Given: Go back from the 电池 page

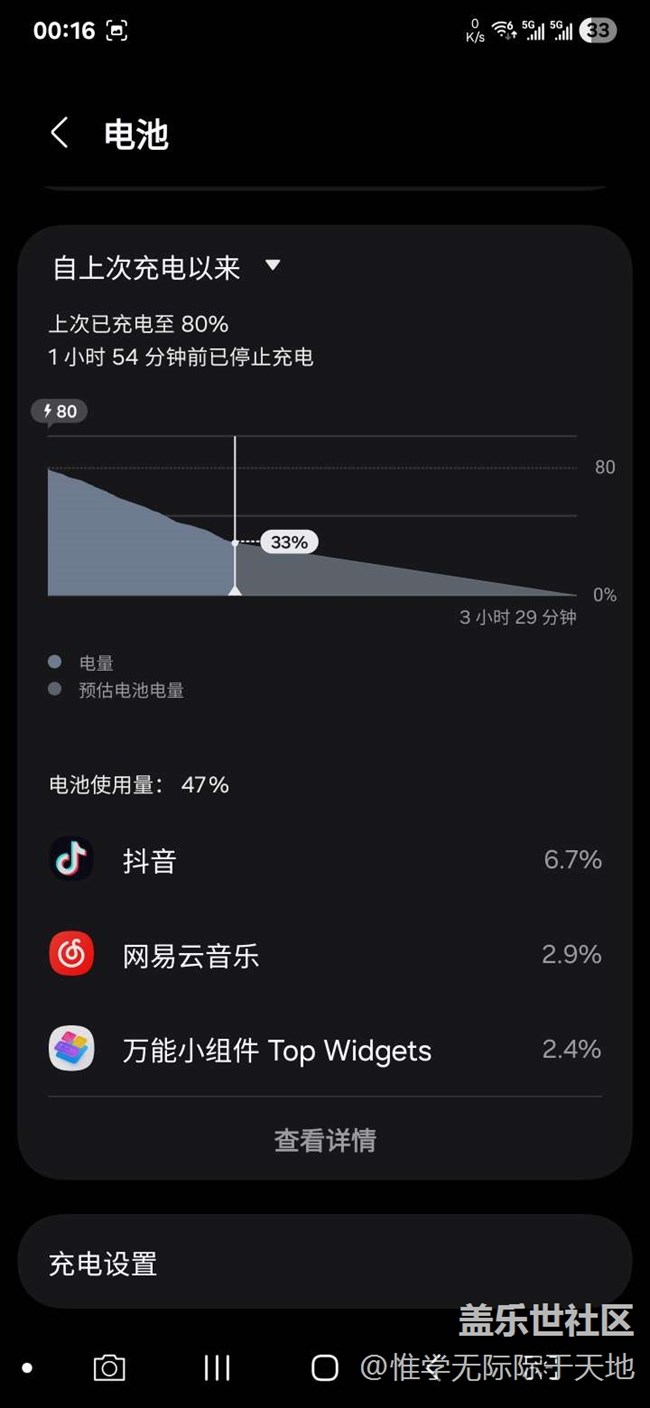Looking at the screenshot, I should click(x=60, y=133).
